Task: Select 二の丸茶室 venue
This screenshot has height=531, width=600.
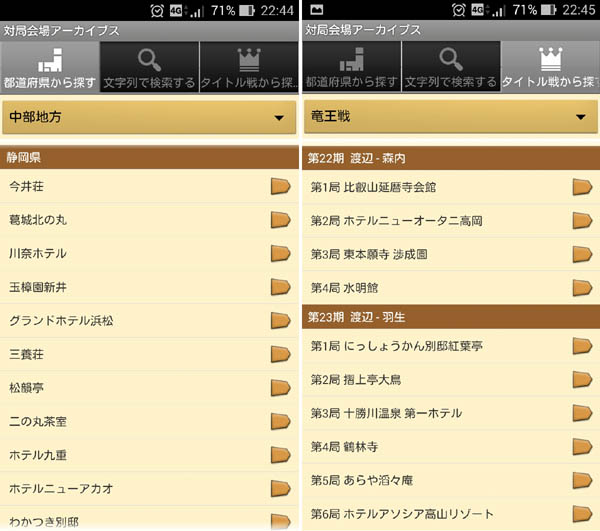Action: [x=149, y=421]
